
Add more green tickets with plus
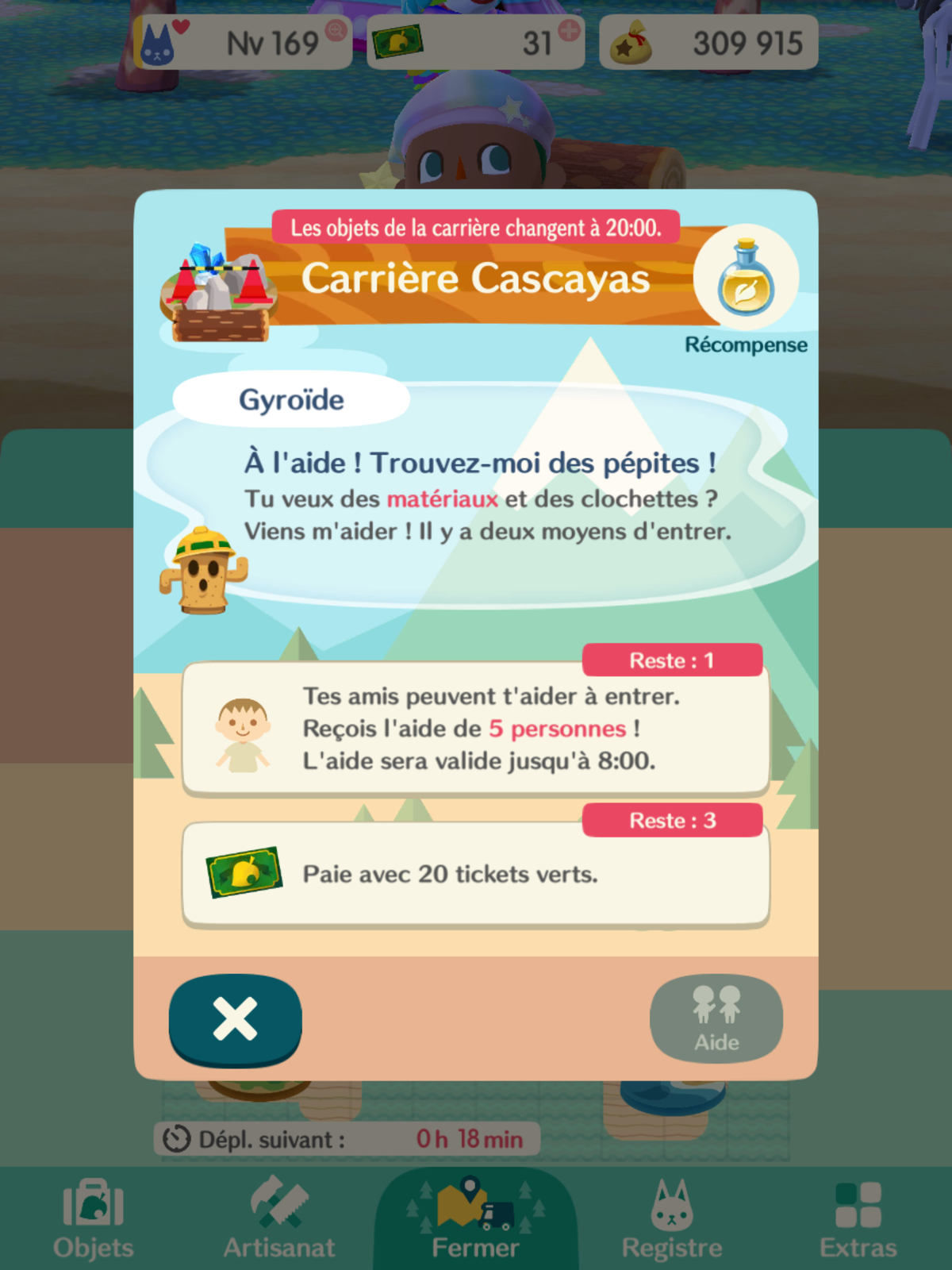569,31
